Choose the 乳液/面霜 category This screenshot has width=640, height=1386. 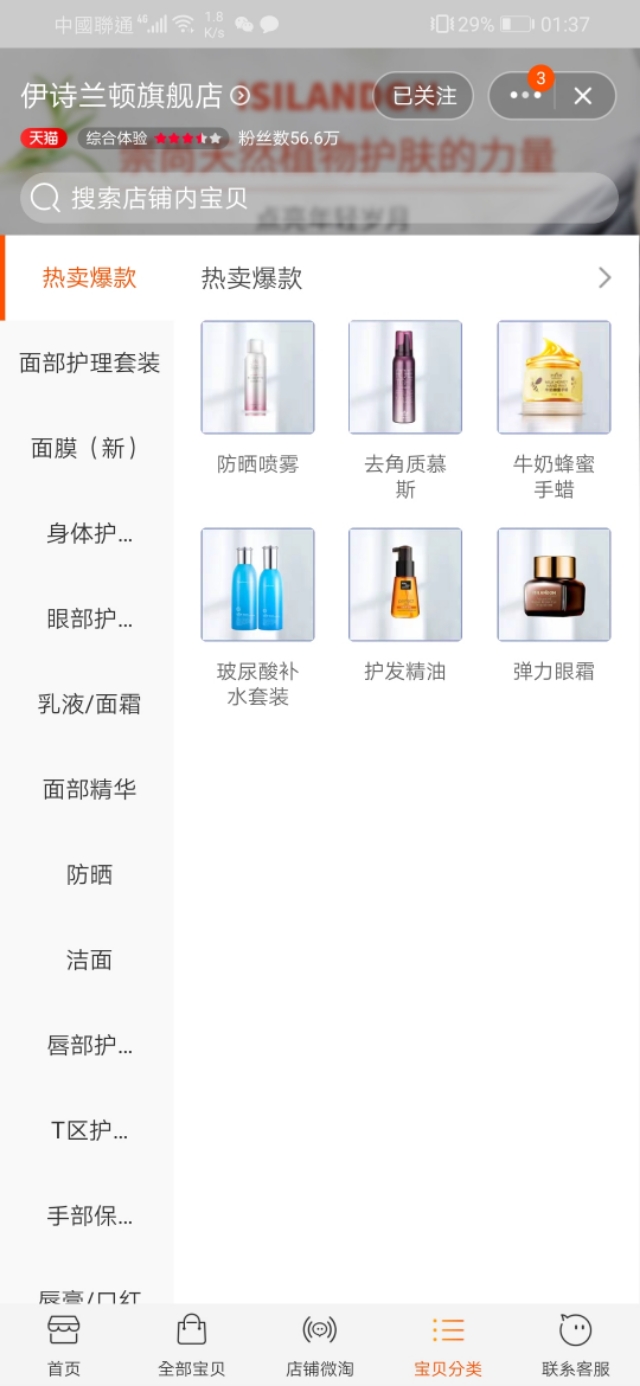tap(89, 704)
